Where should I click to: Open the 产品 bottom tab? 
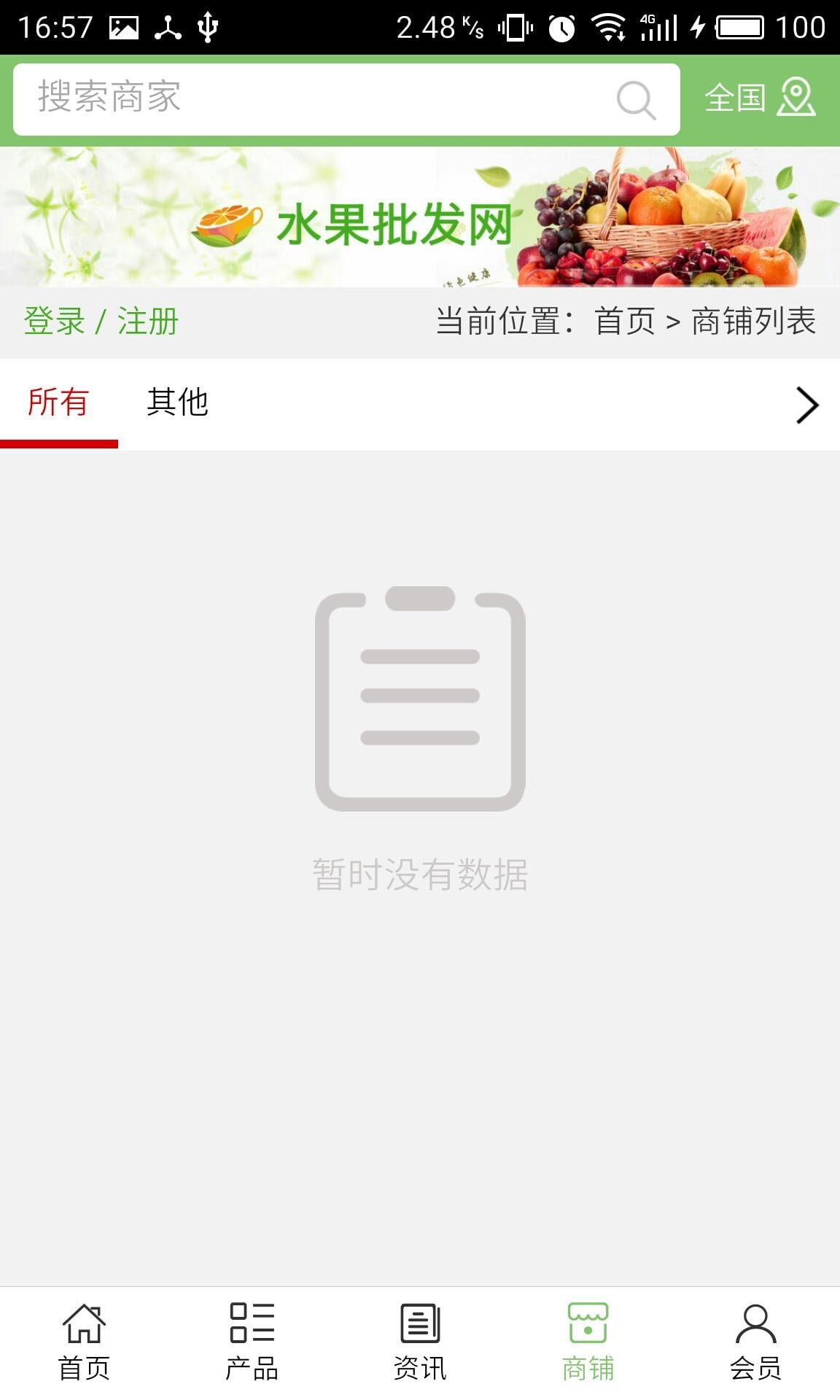[x=252, y=1342]
